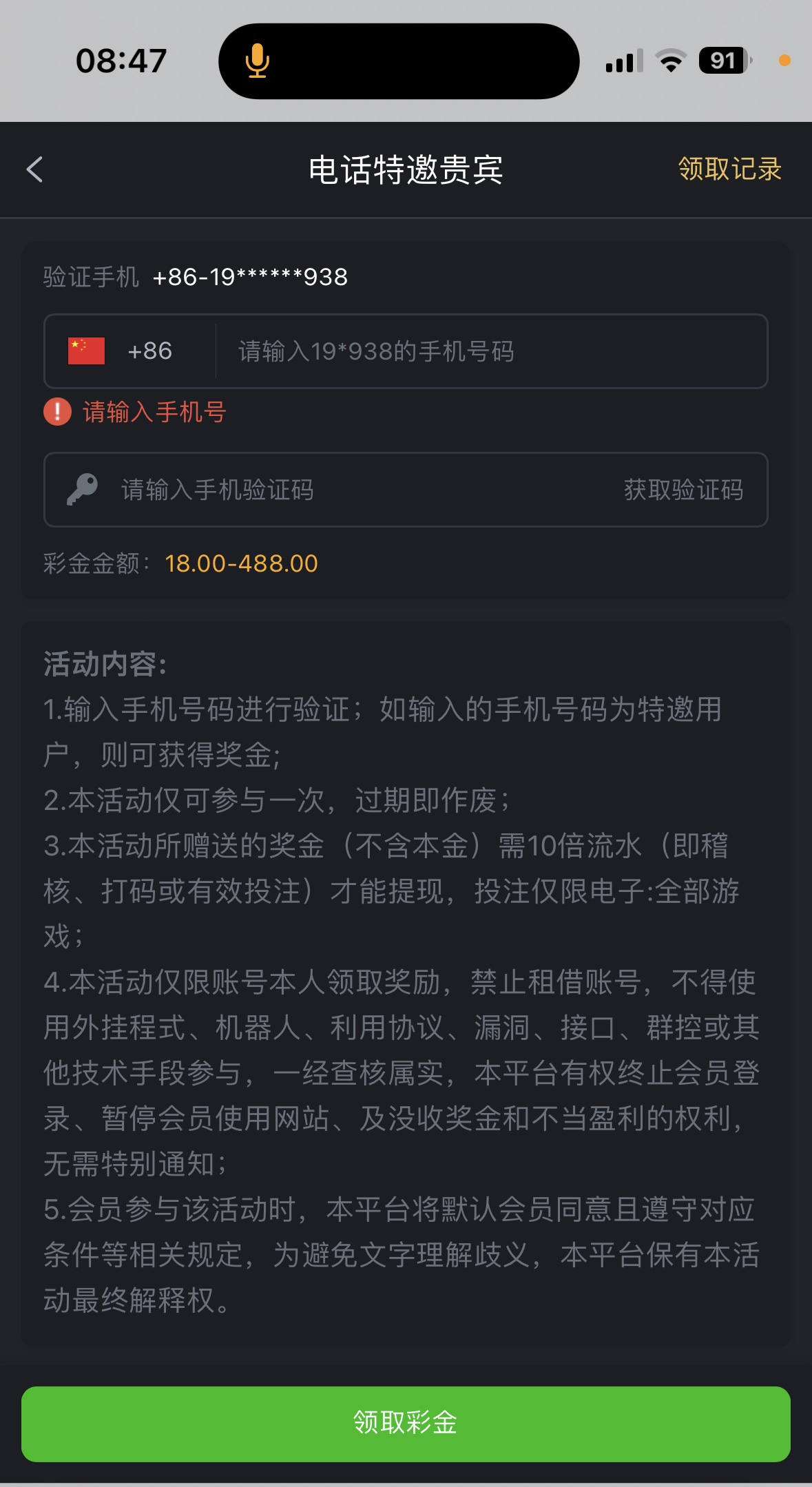The image size is (812, 1487).
Task: Tap the key icon in verification field
Action: [85, 489]
